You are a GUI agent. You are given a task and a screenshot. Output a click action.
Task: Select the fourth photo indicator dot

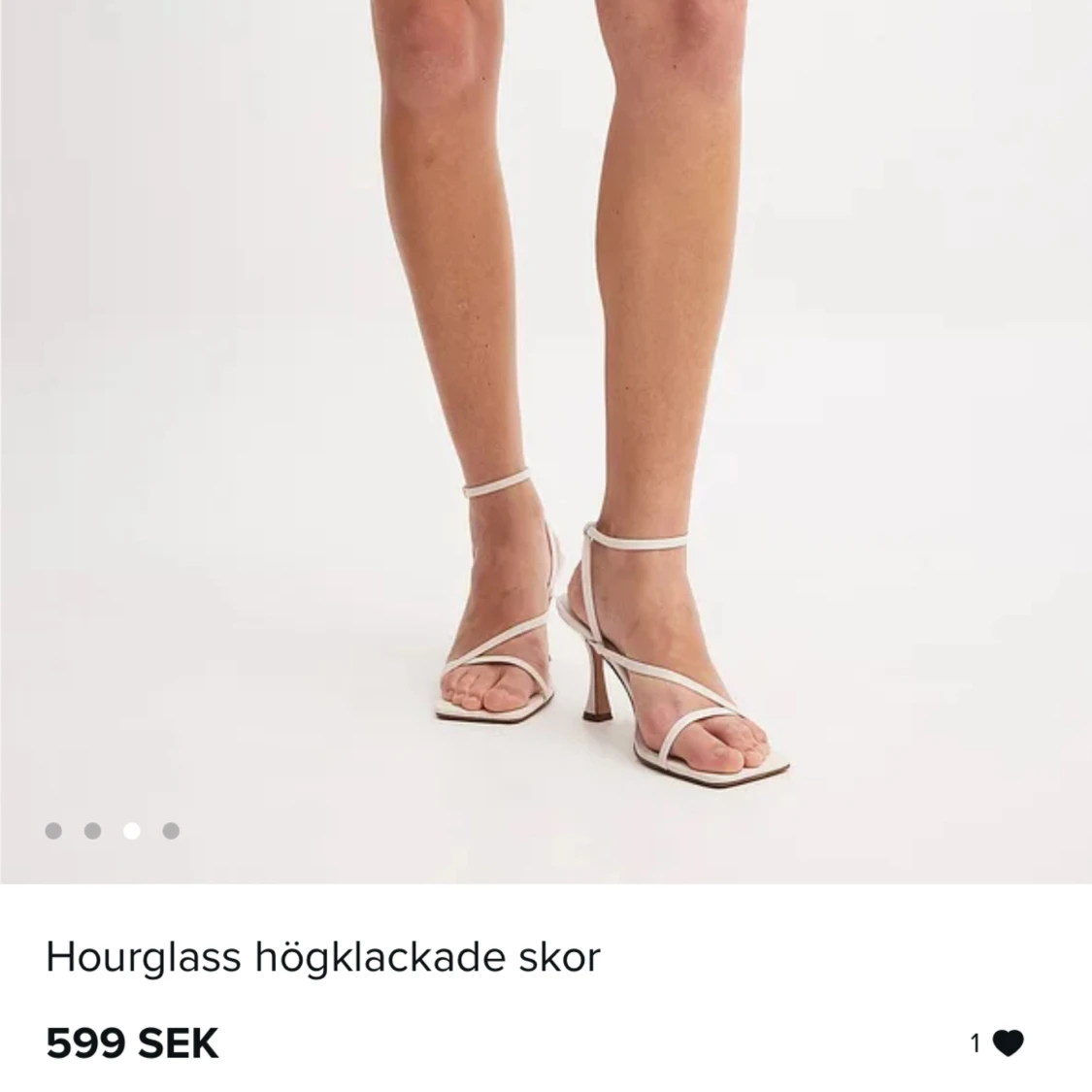point(171,831)
